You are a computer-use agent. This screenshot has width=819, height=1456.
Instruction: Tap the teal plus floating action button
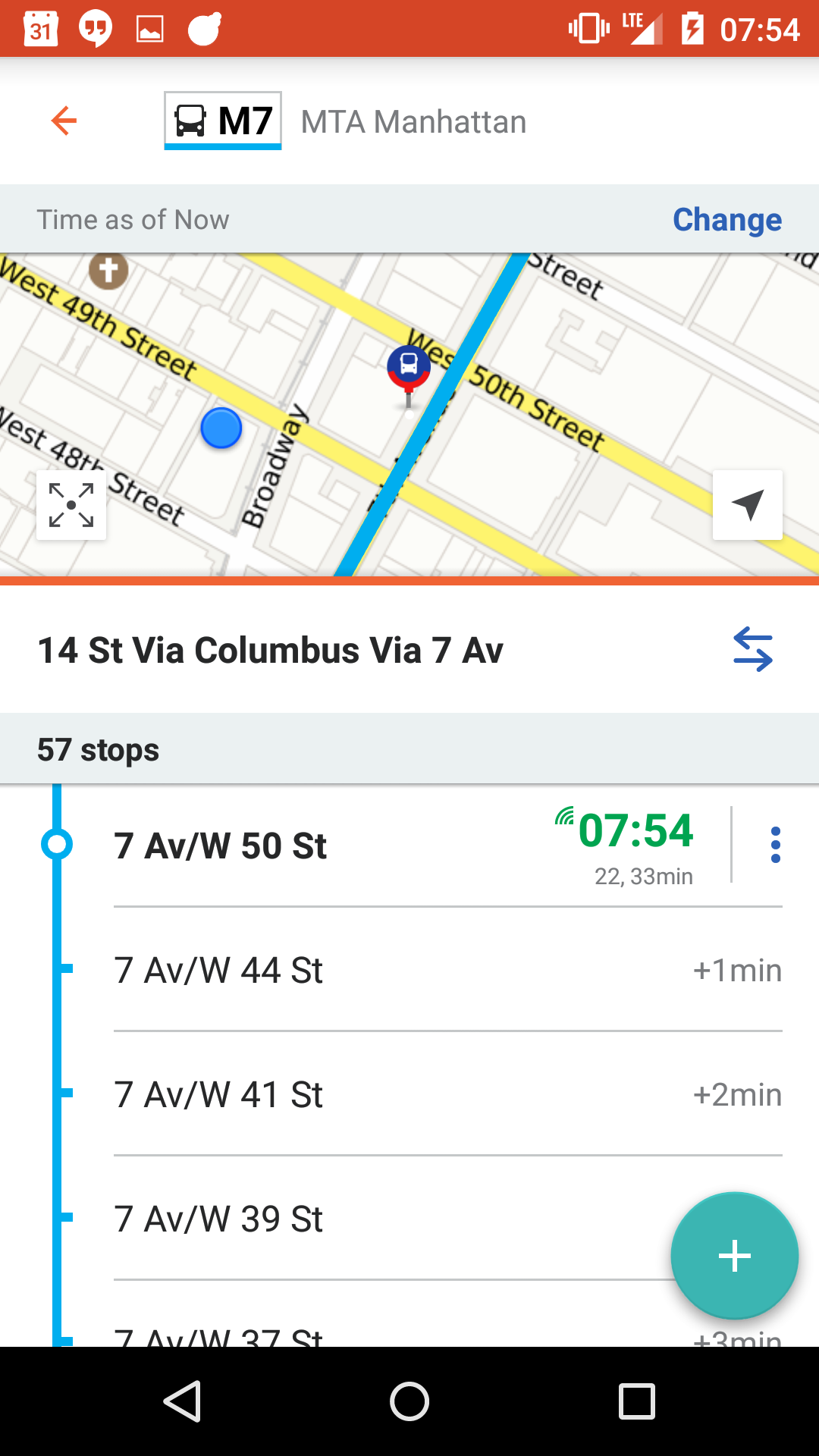pos(733,1256)
